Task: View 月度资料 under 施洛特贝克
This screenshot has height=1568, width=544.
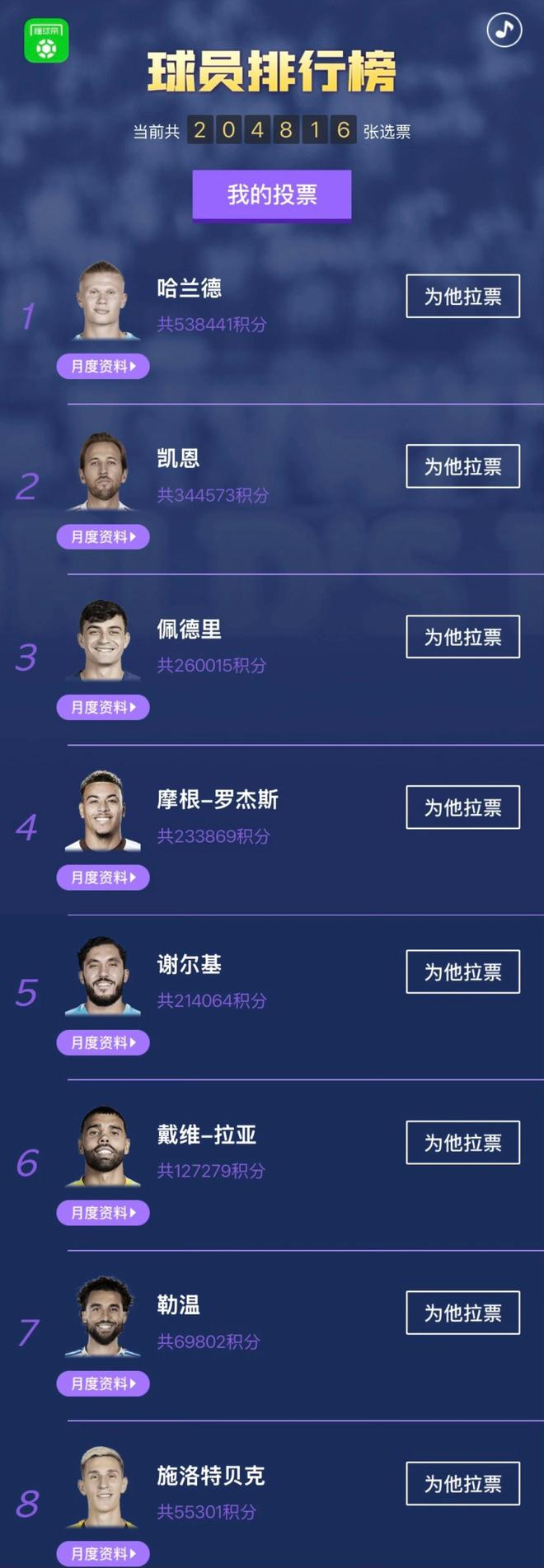Action: tap(103, 1553)
